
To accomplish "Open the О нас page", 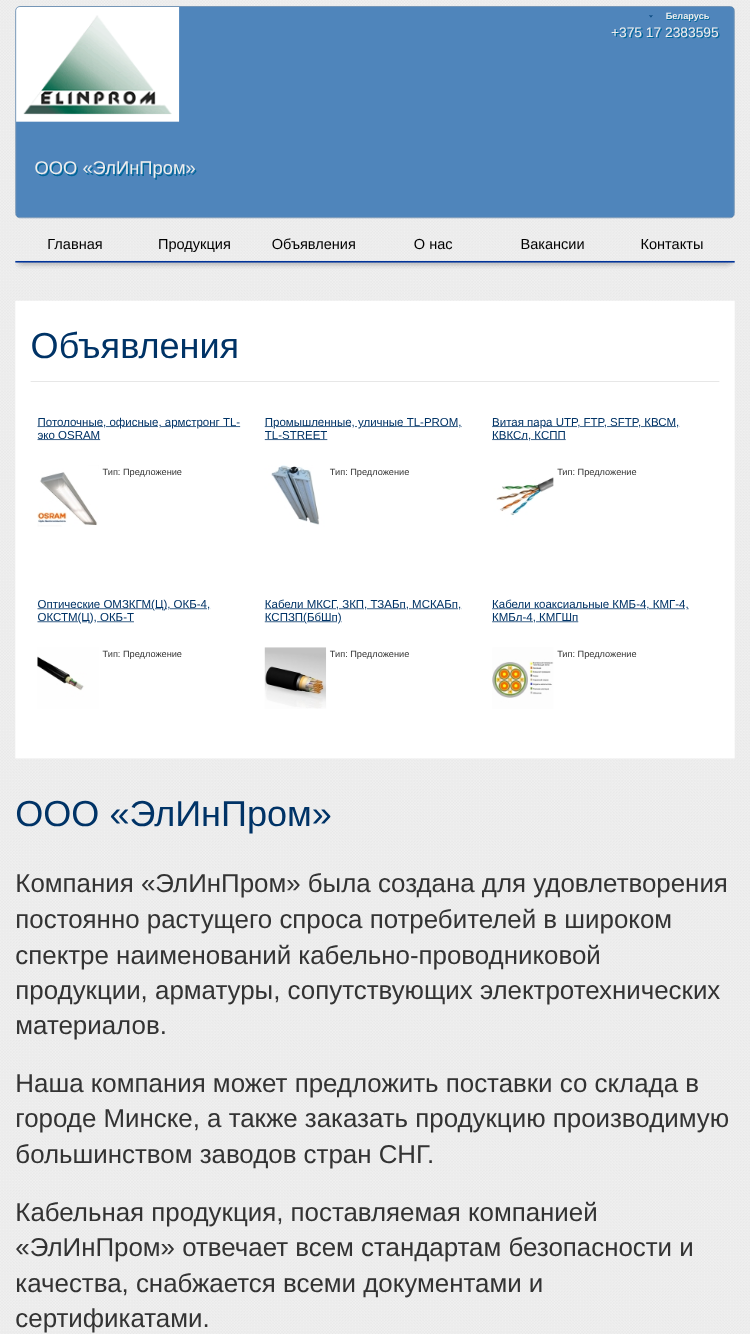I will click(x=433, y=244).
